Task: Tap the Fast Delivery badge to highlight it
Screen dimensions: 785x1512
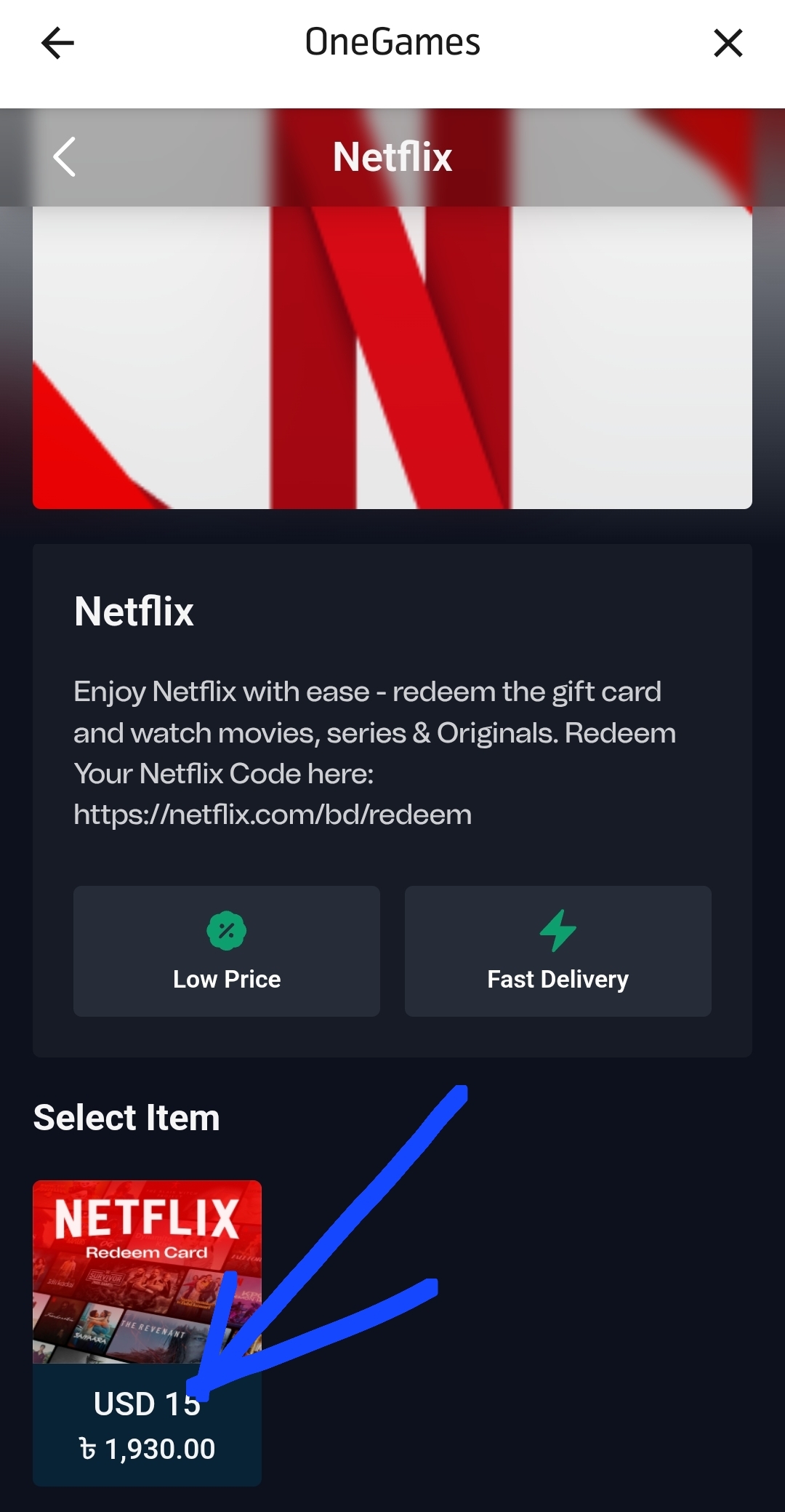Action: click(x=558, y=951)
